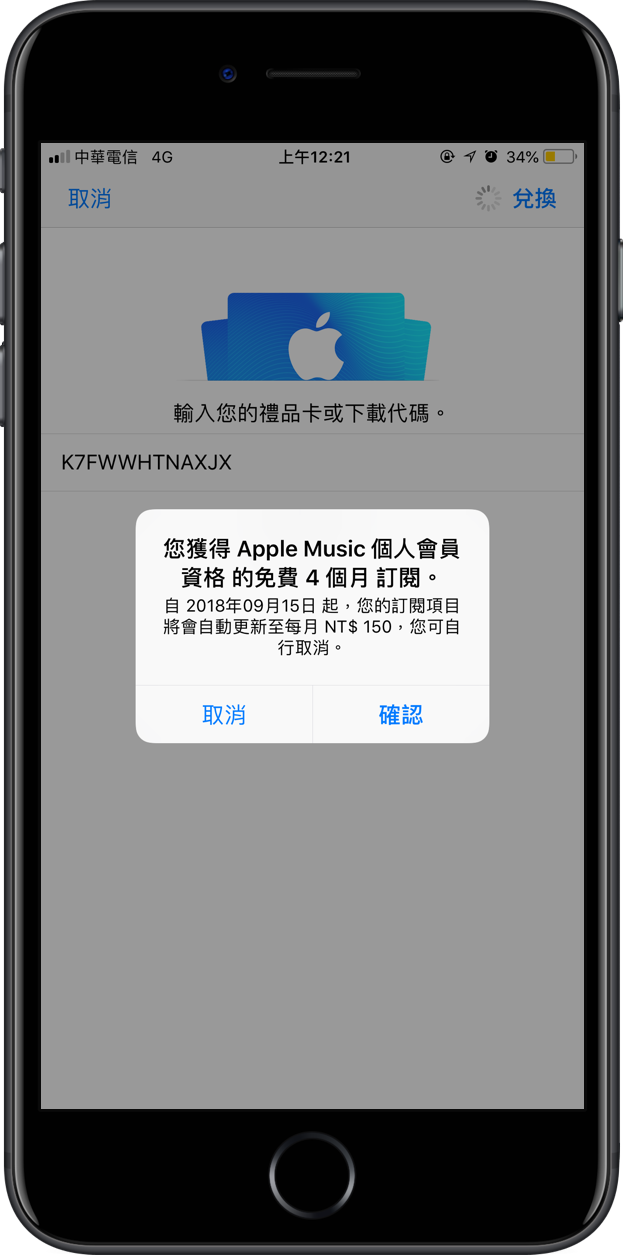Screen dimensions: 623x1255
Task: Tap 兌換 in the top bar
Action: [534, 198]
